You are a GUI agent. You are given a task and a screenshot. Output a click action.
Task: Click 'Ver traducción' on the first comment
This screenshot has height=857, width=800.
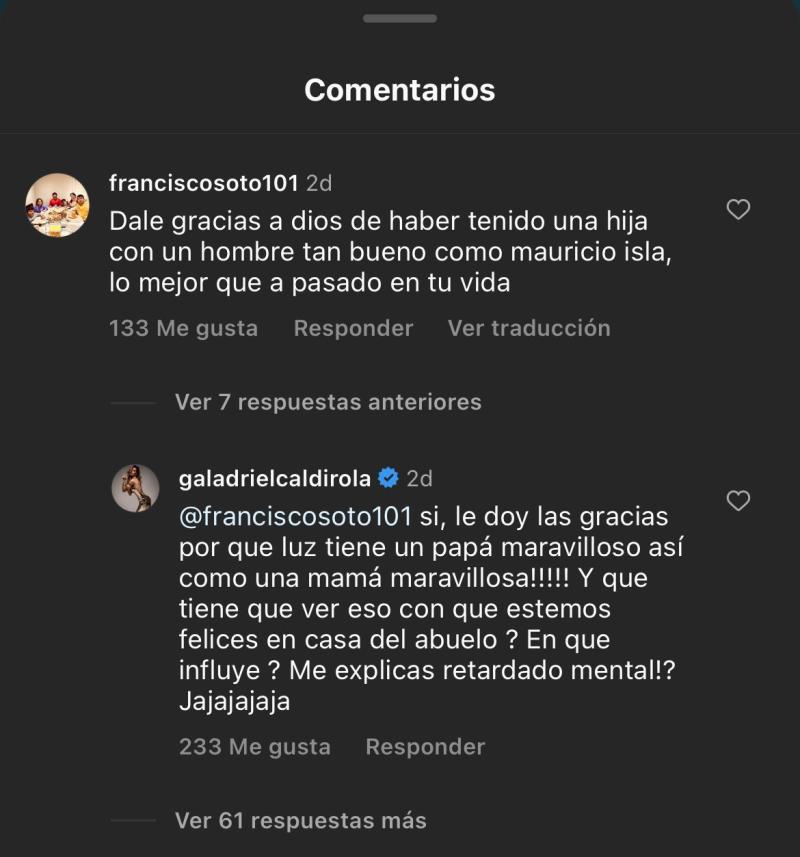(530, 328)
